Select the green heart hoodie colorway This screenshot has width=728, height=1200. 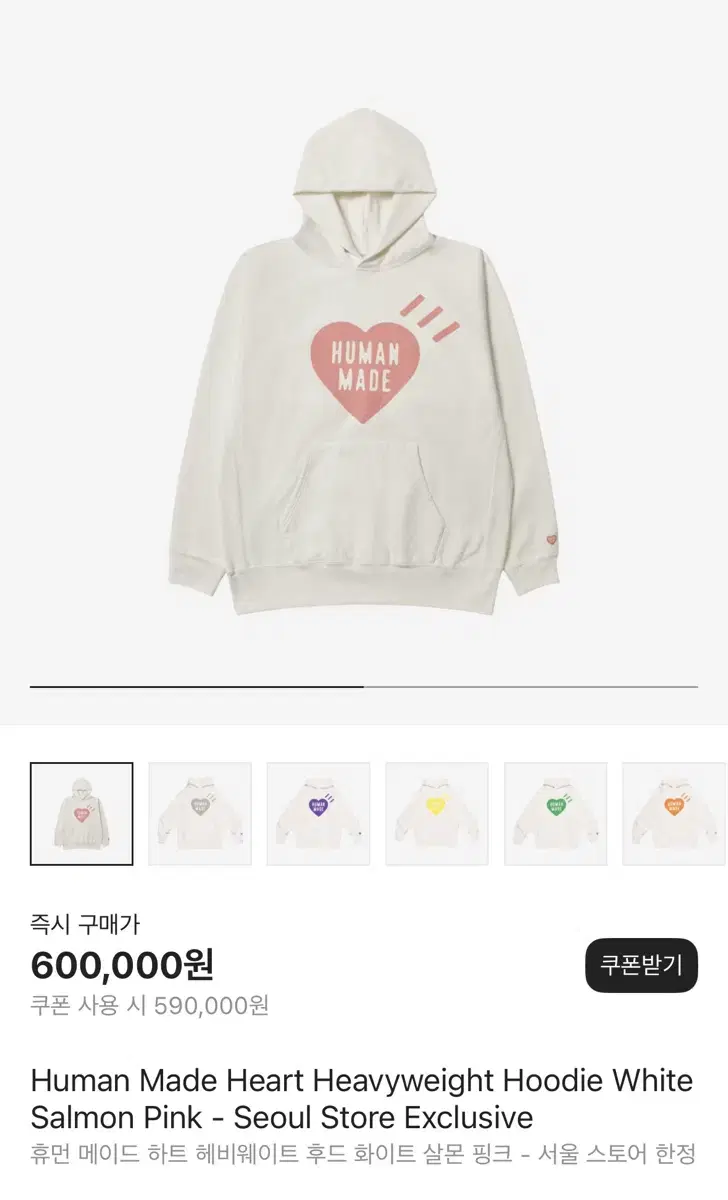[554, 812]
